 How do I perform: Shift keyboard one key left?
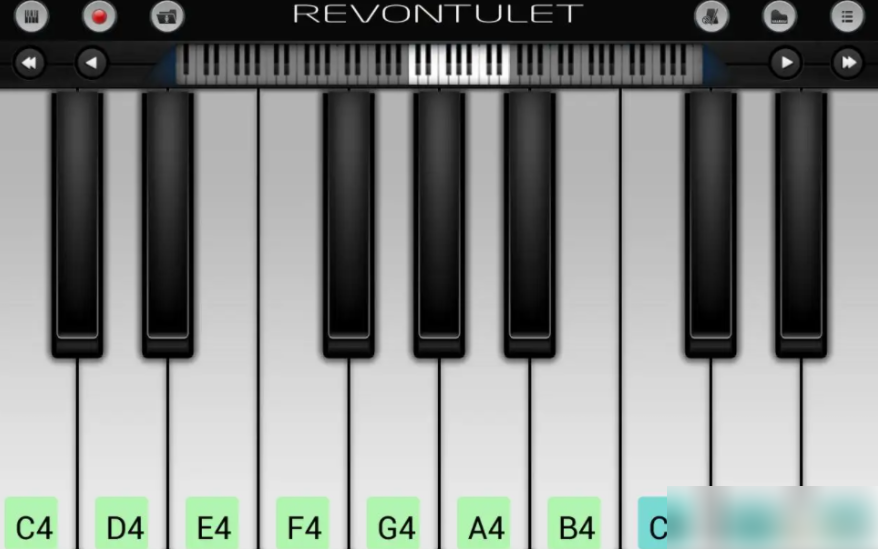pyautogui.click(x=91, y=64)
